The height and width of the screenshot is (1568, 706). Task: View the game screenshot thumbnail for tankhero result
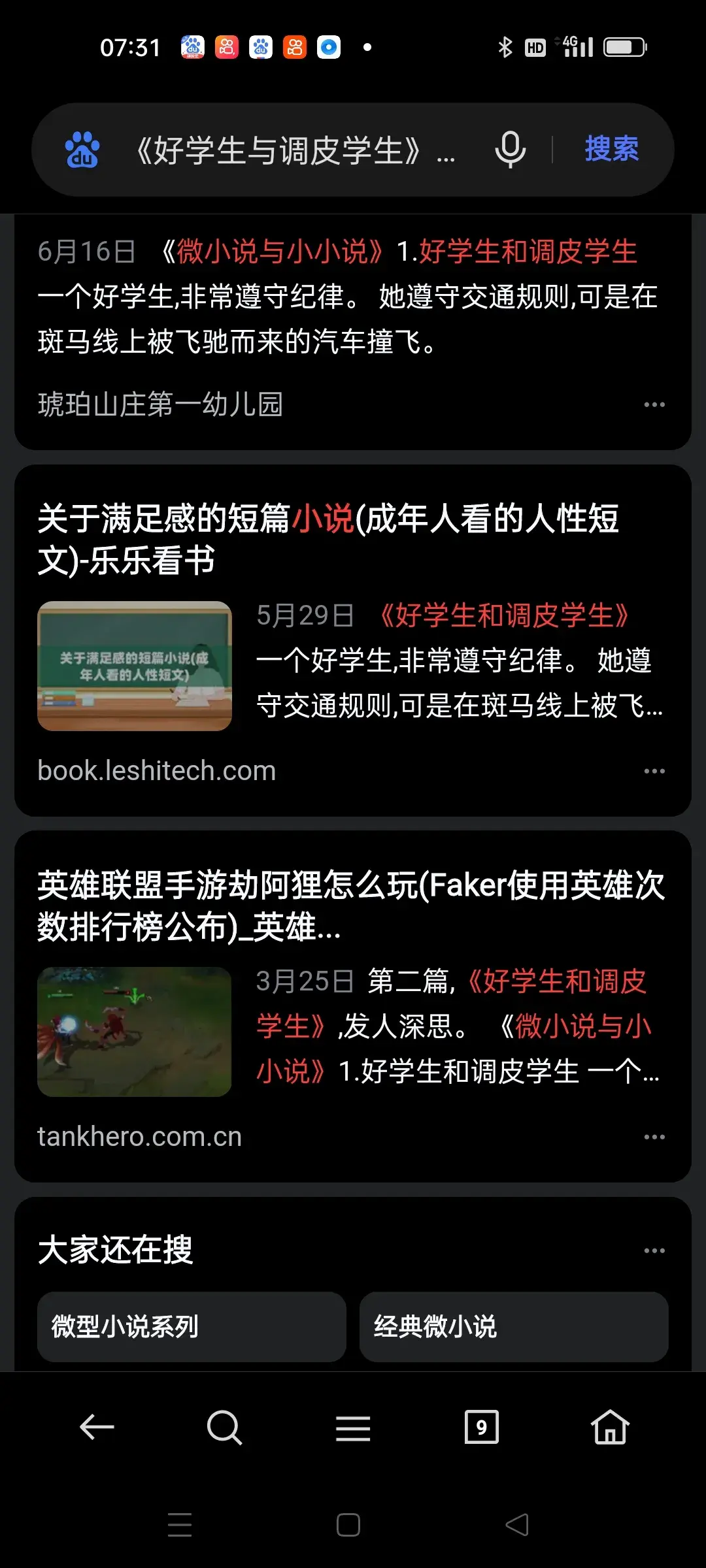[x=135, y=1032]
